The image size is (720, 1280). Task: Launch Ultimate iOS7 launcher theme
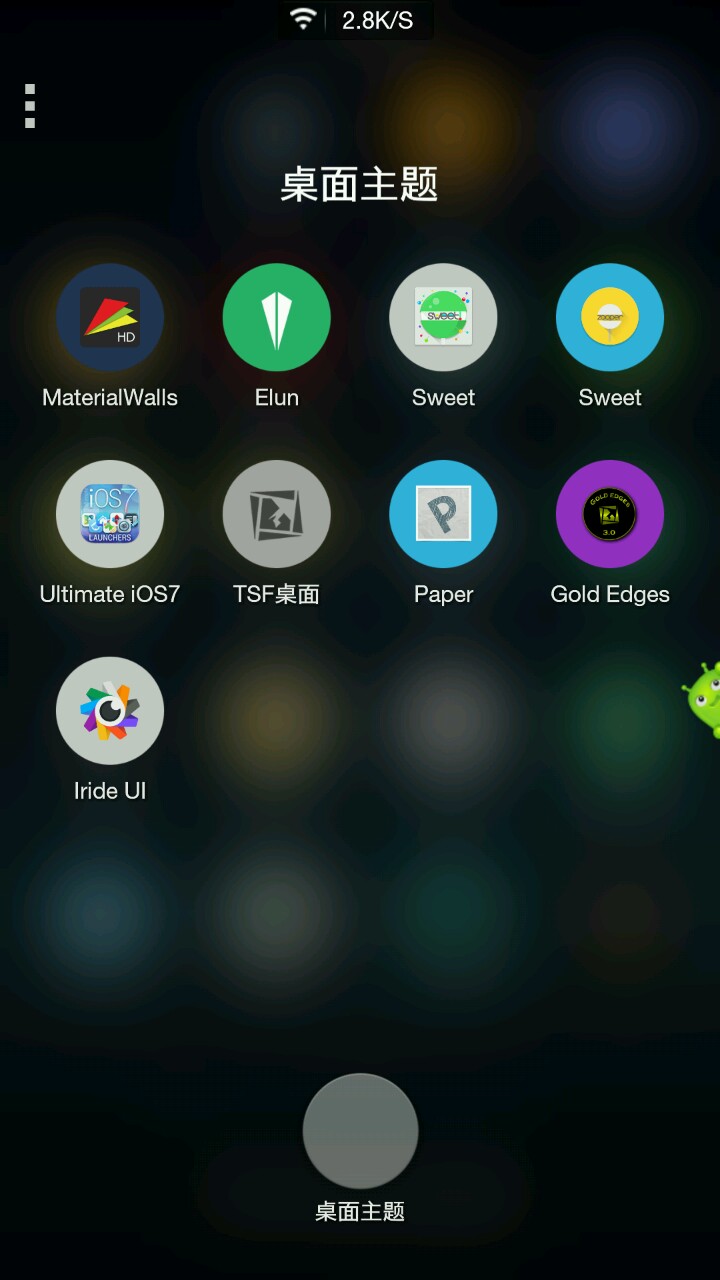pos(110,514)
